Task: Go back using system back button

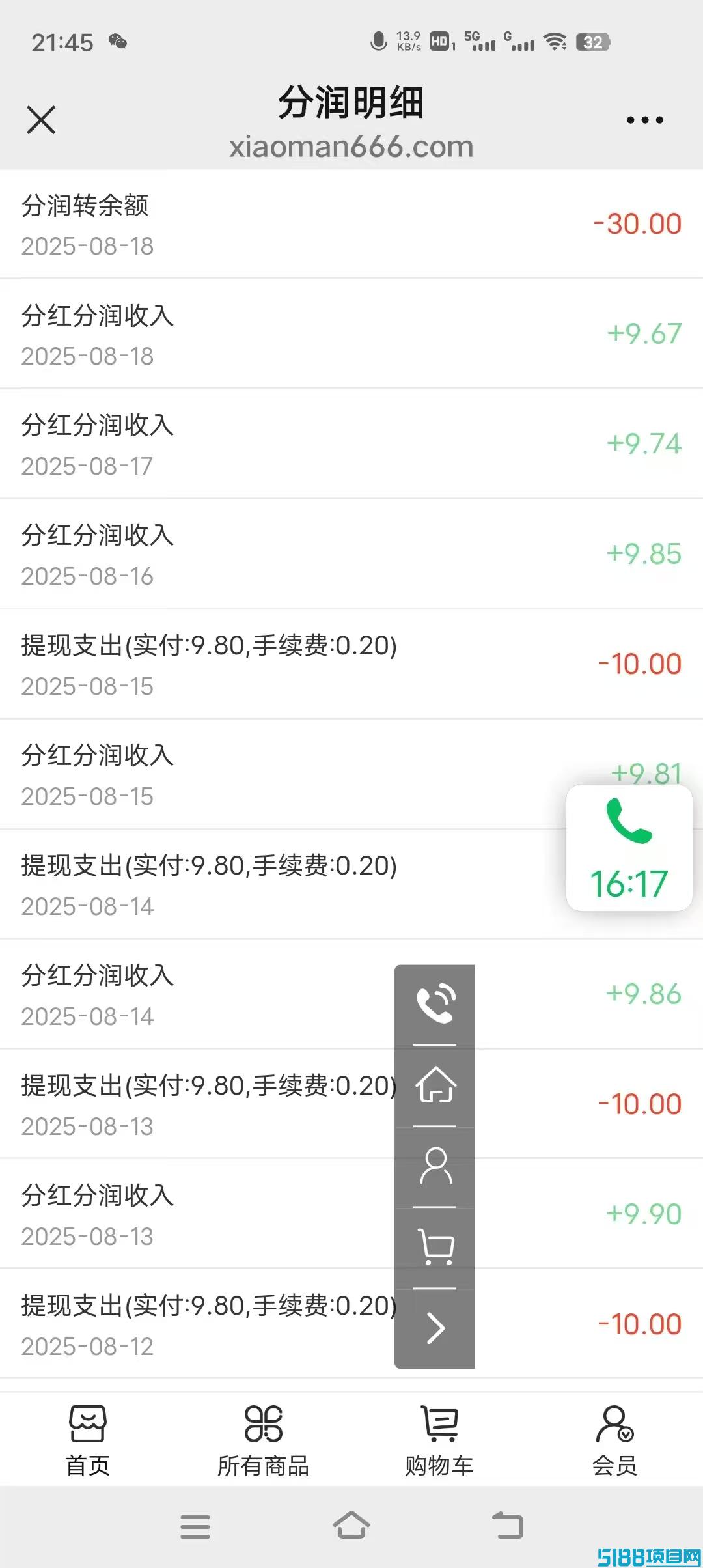Action: click(508, 1526)
